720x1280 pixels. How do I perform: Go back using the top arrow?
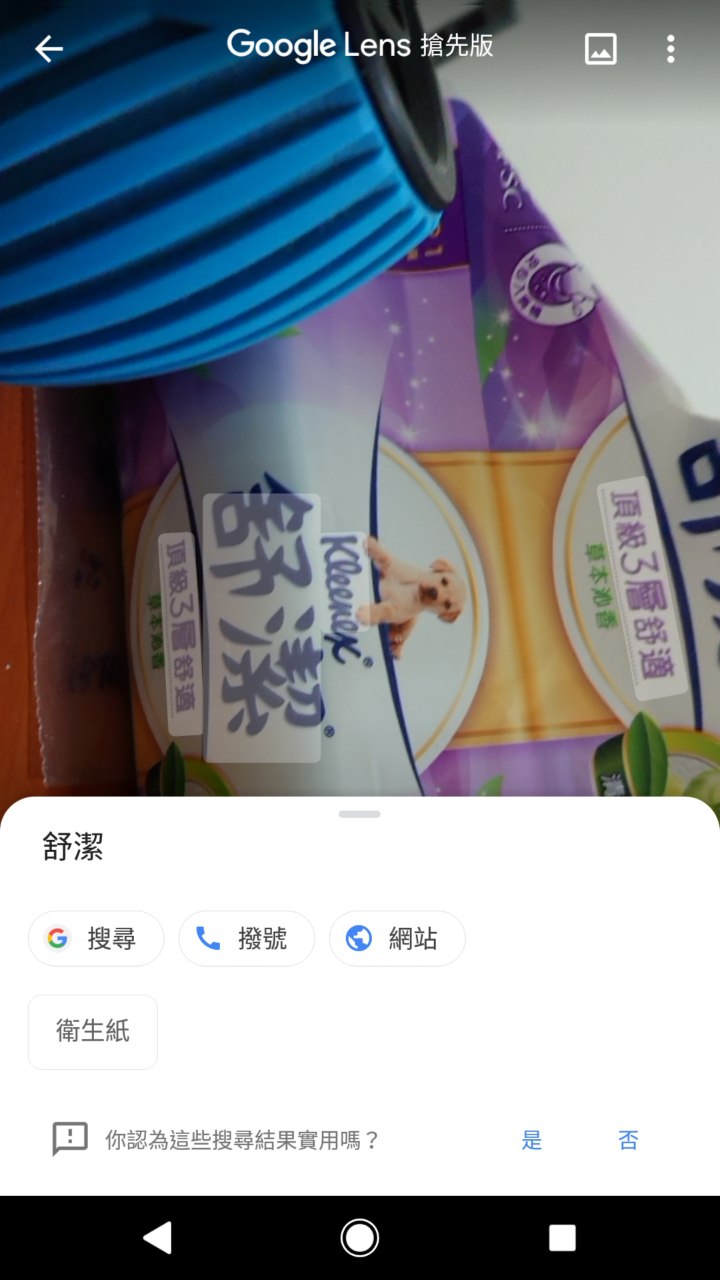pos(48,48)
